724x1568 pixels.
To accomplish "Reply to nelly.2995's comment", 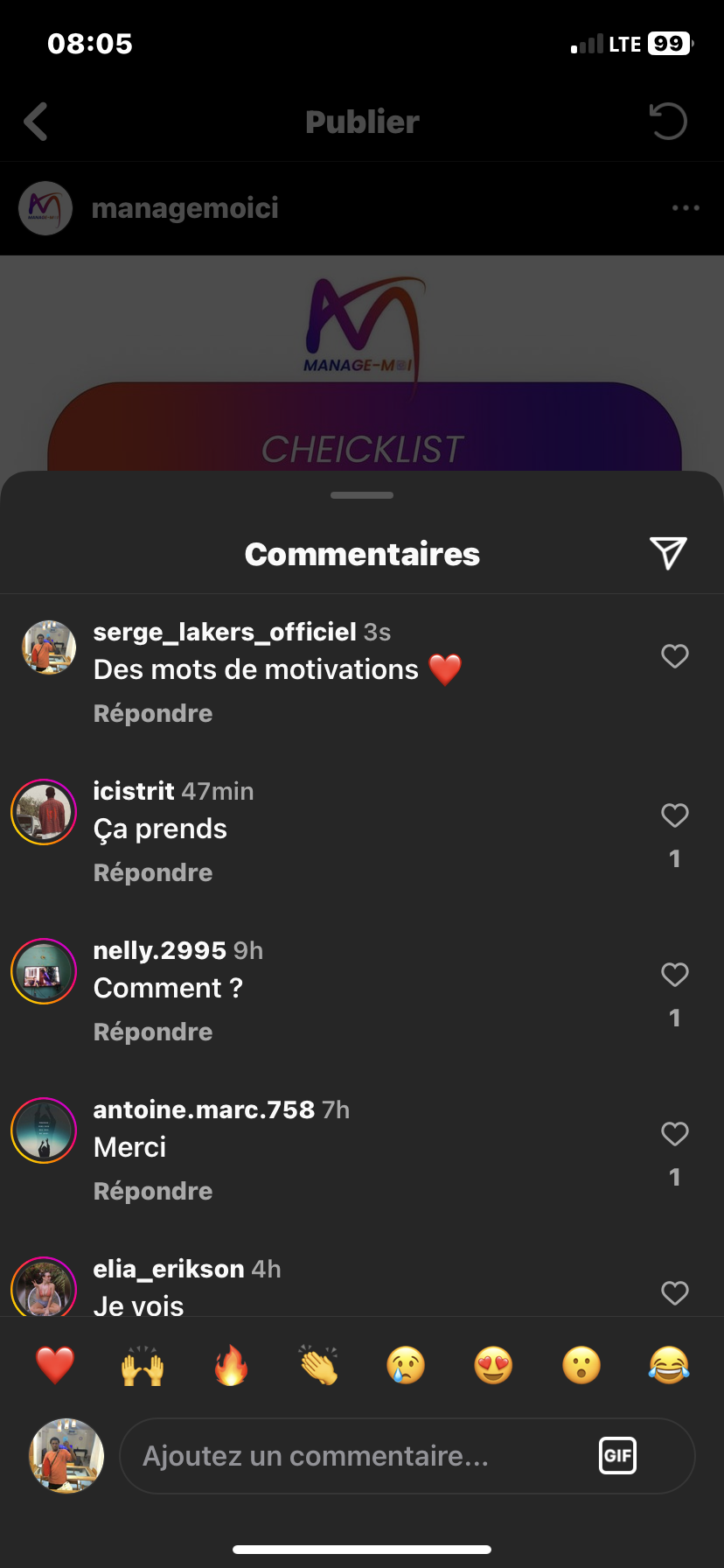I will tap(153, 1032).
